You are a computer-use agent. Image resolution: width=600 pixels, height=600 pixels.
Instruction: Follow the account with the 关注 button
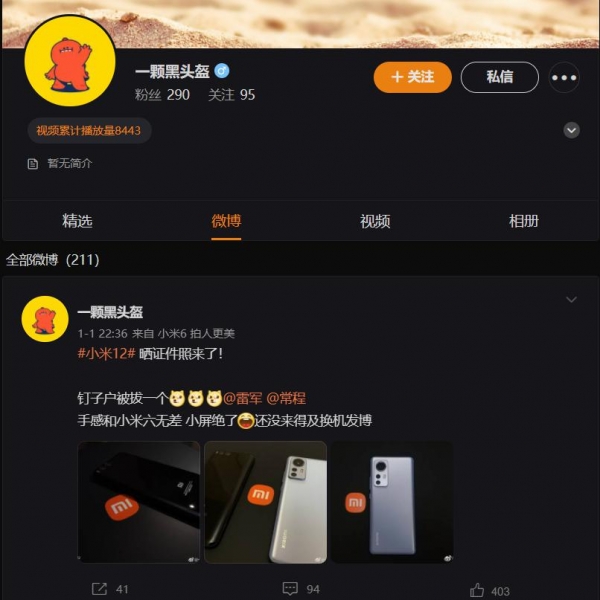click(x=412, y=77)
